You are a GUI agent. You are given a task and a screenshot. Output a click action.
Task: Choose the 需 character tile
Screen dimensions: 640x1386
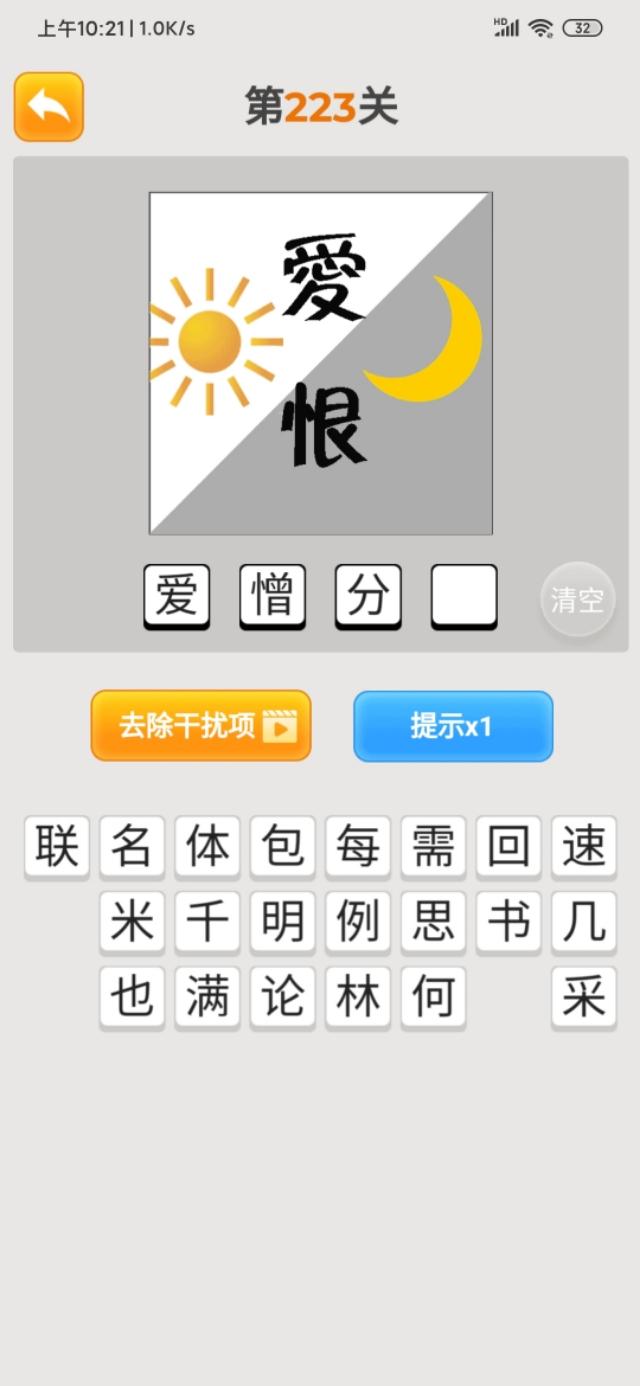point(434,847)
